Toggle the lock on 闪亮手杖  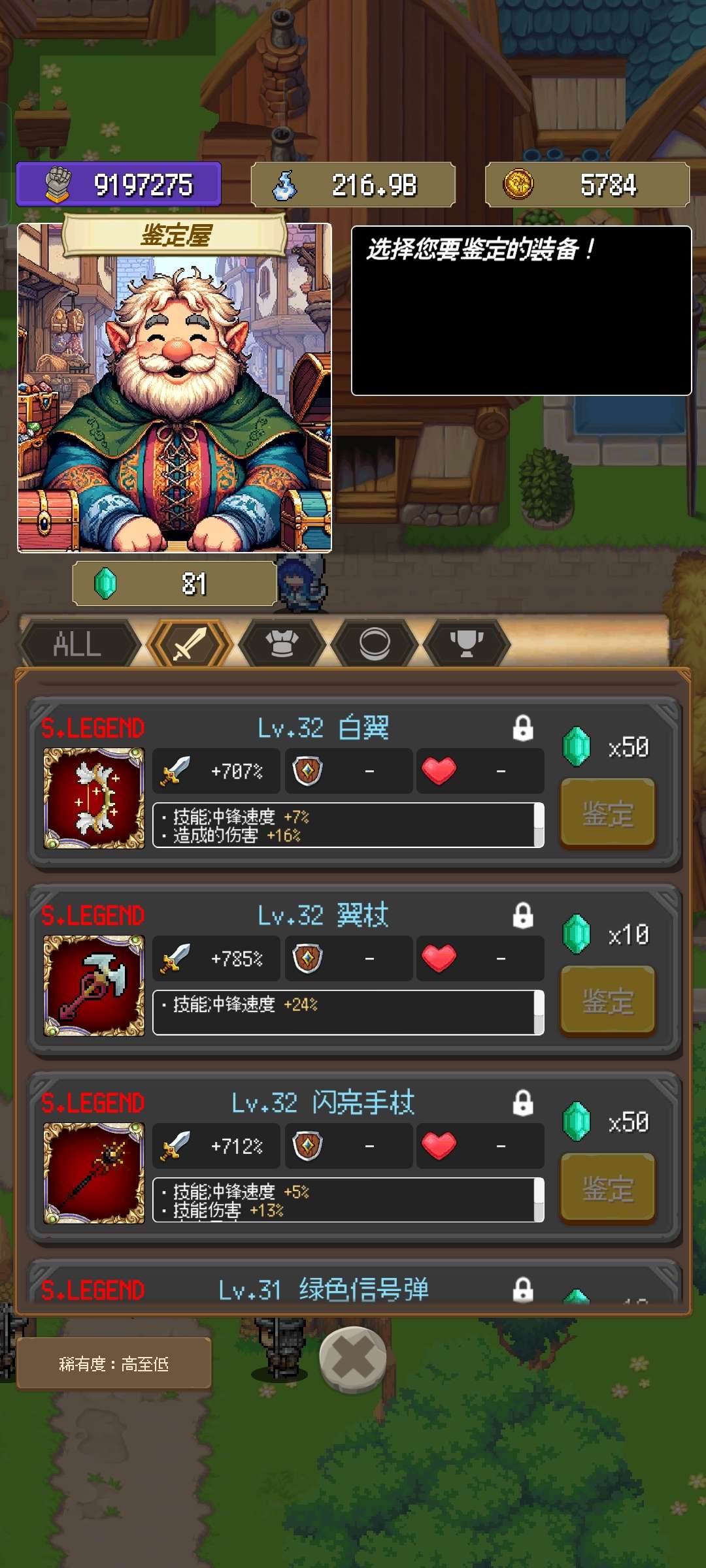[x=523, y=1103]
